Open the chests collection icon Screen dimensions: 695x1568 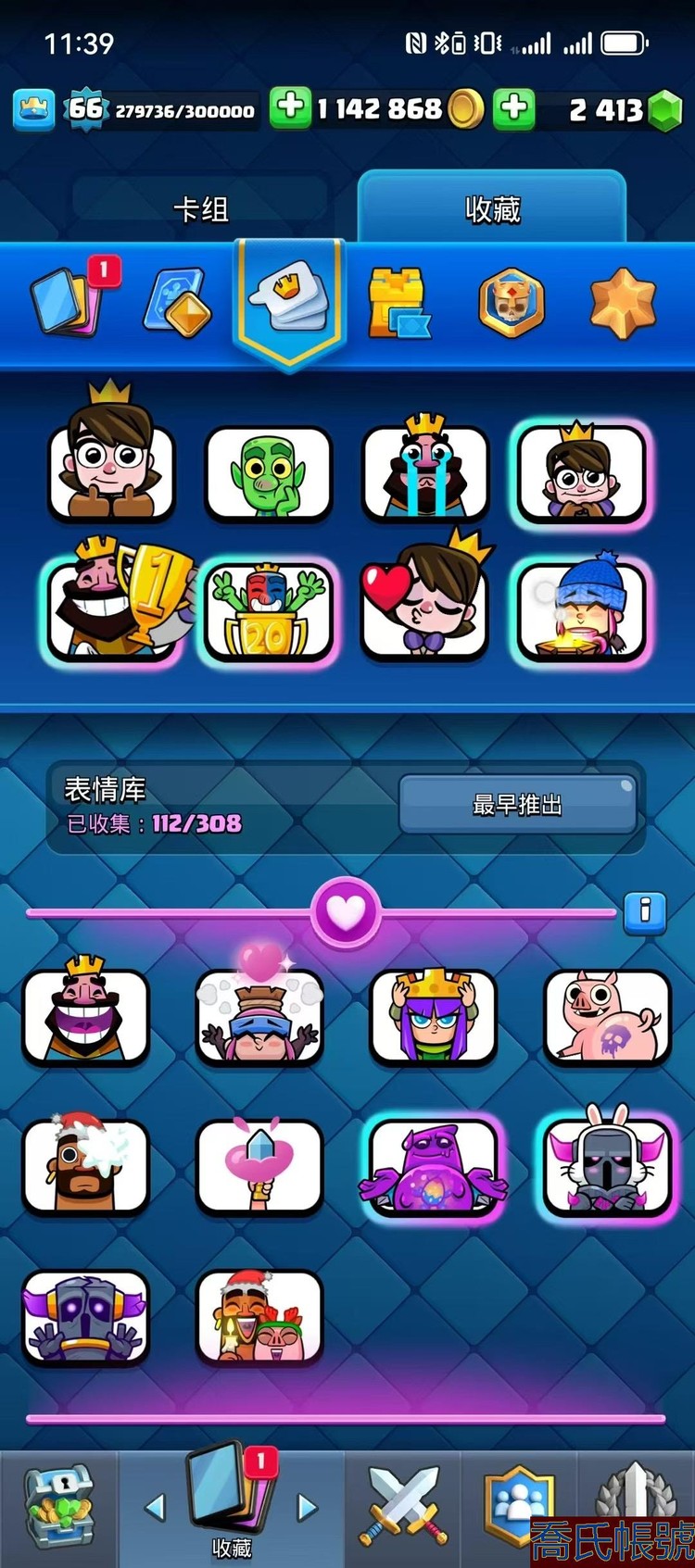400,299
